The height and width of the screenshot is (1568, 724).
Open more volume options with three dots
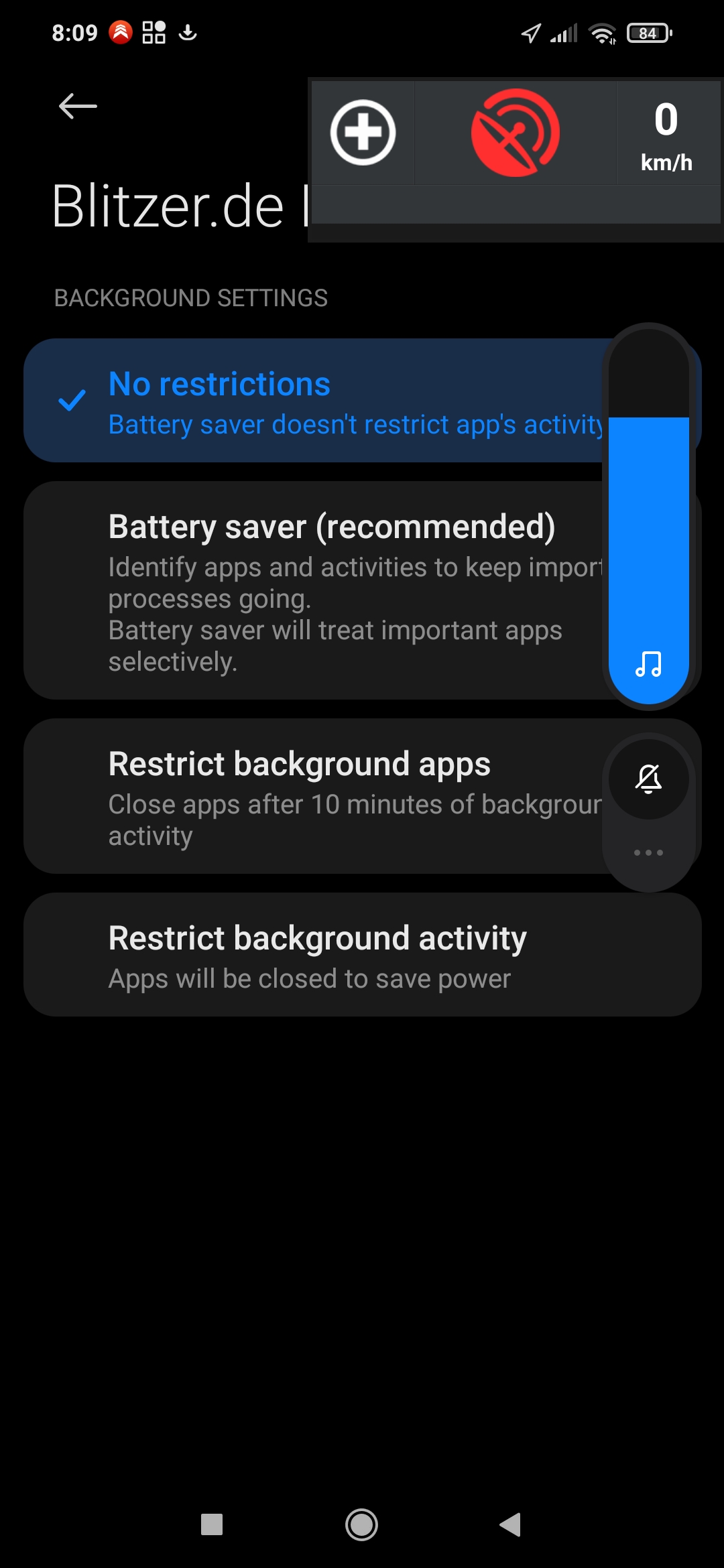(x=649, y=852)
